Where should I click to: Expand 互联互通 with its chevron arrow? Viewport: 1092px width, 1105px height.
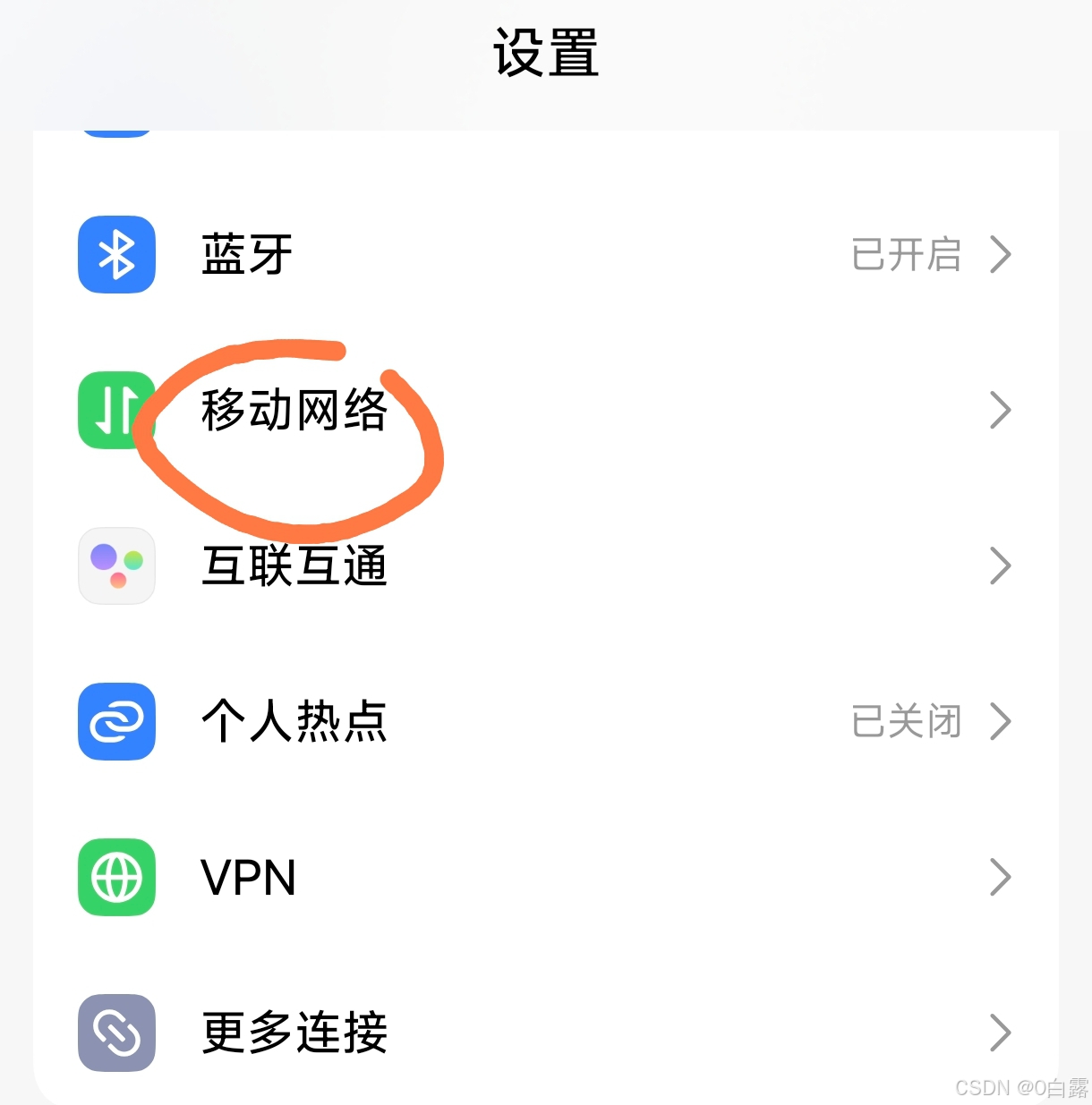1000,565
